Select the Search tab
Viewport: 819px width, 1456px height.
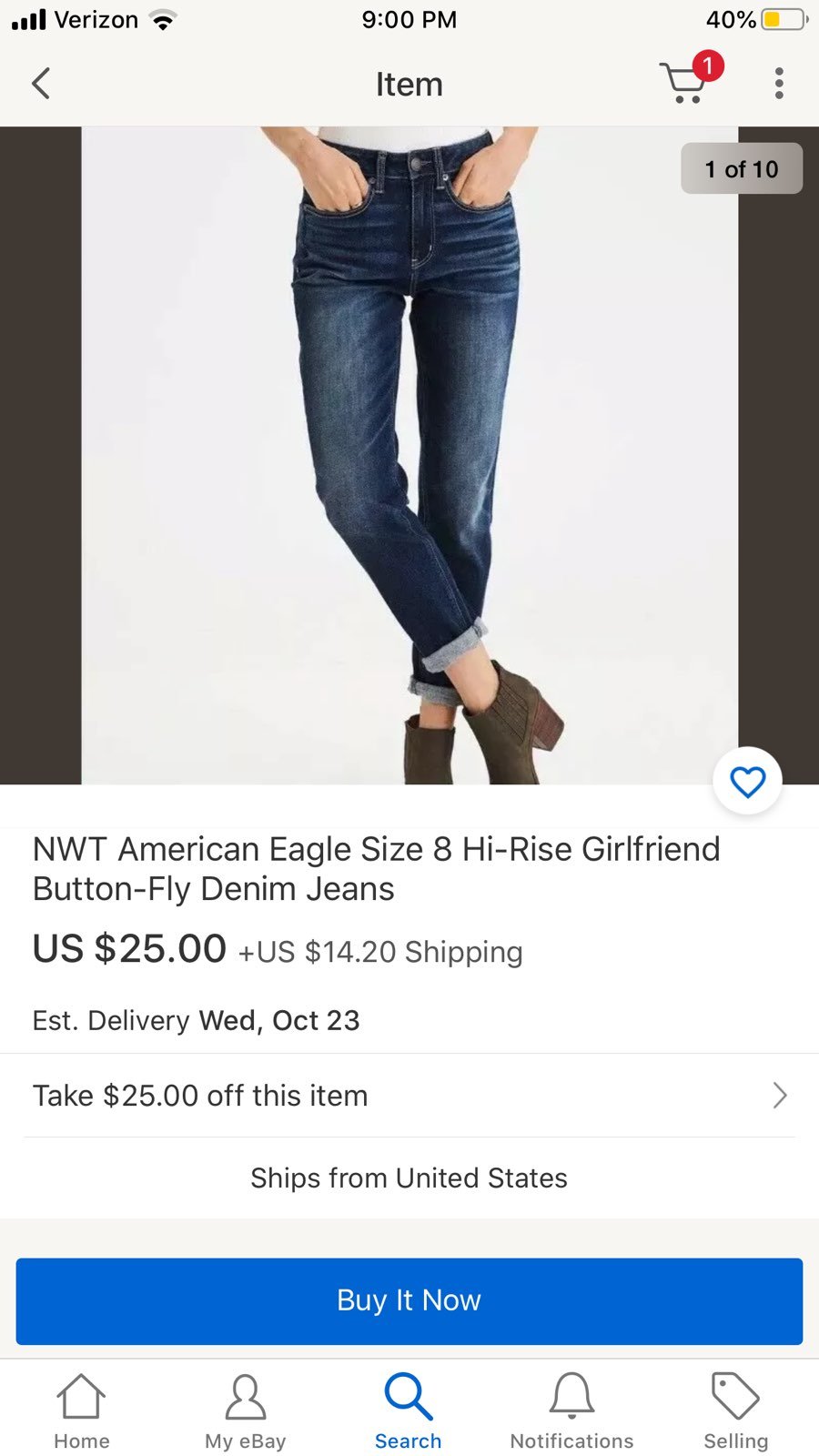coord(409,1411)
